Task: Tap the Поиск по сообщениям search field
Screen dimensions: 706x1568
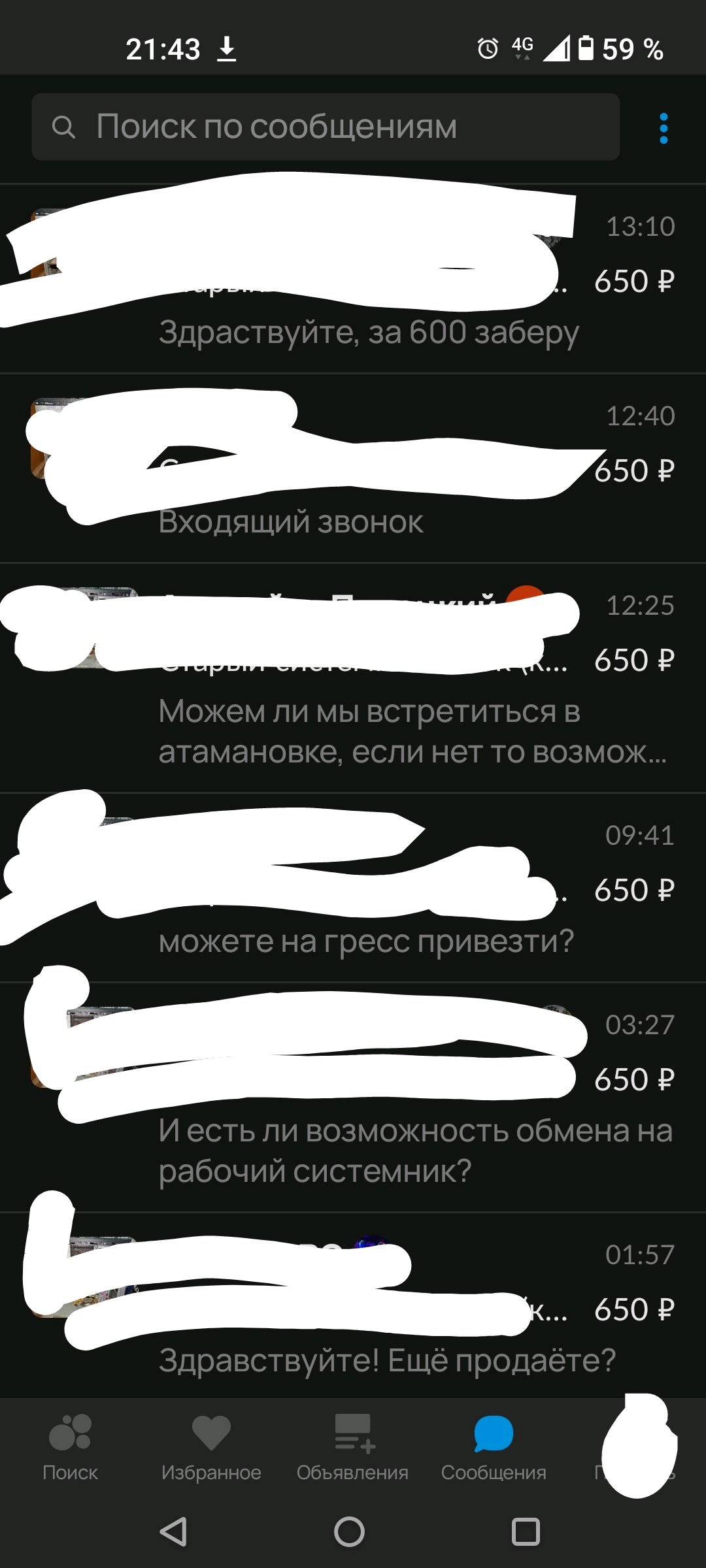Action: tap(326, 127)
